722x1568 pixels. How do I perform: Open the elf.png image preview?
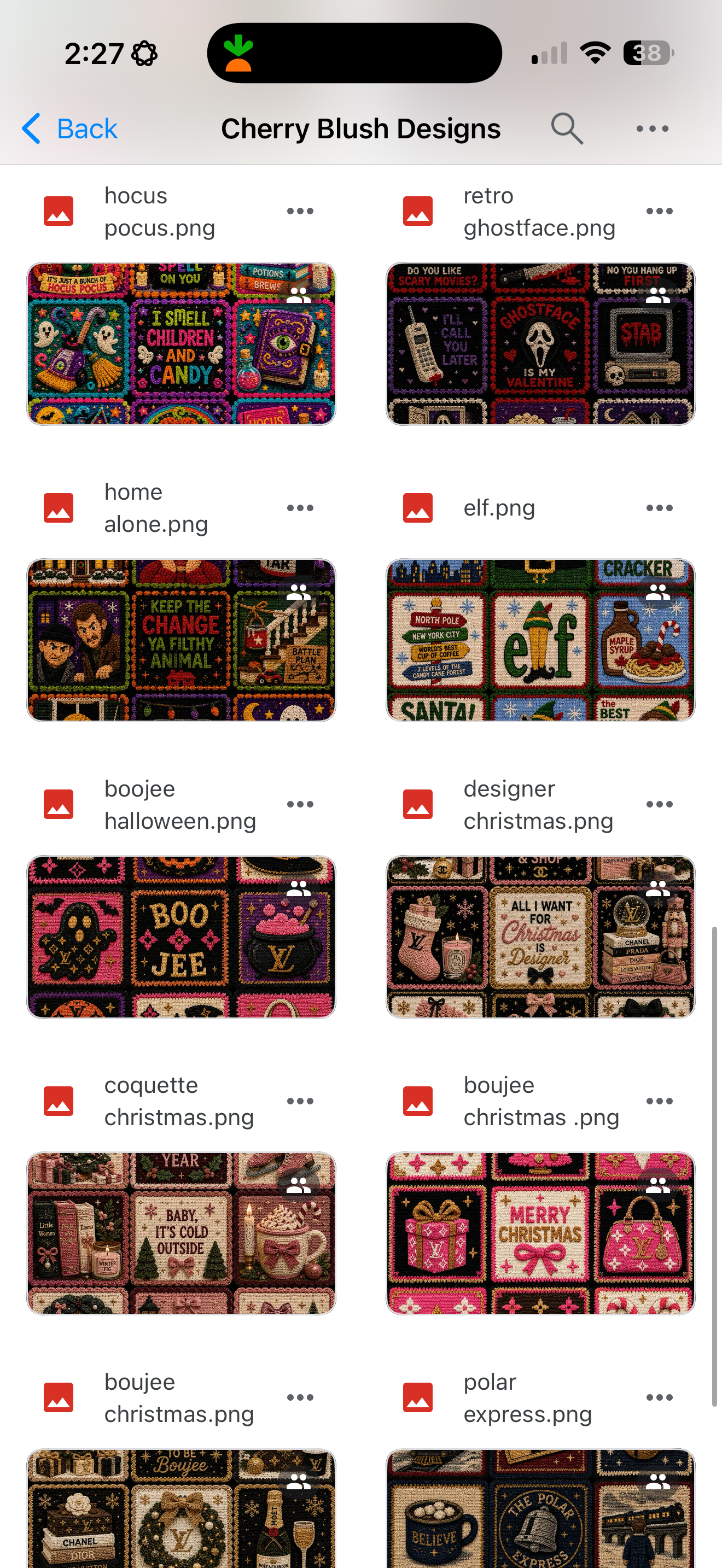tap(540, 640)
